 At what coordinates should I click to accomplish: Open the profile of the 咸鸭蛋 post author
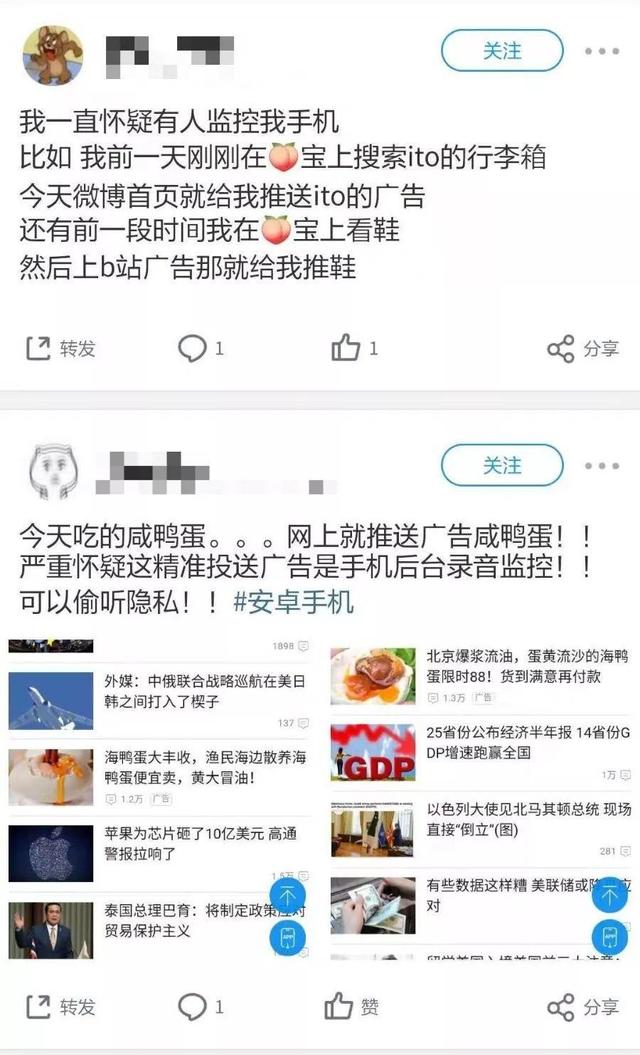pyautogui.click(x=54, y=472)
